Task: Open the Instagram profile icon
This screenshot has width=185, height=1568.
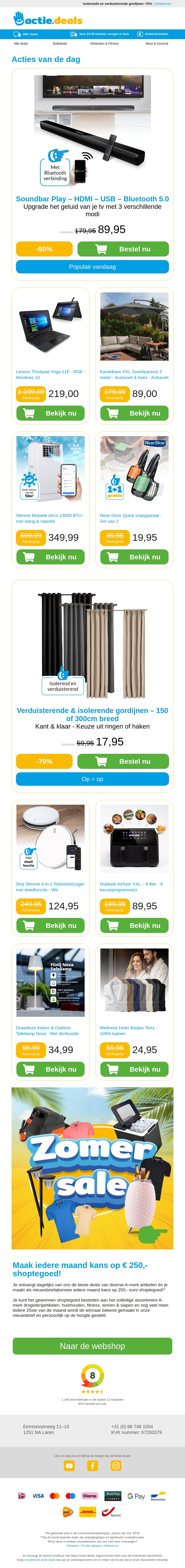Action: (116, 1466)
